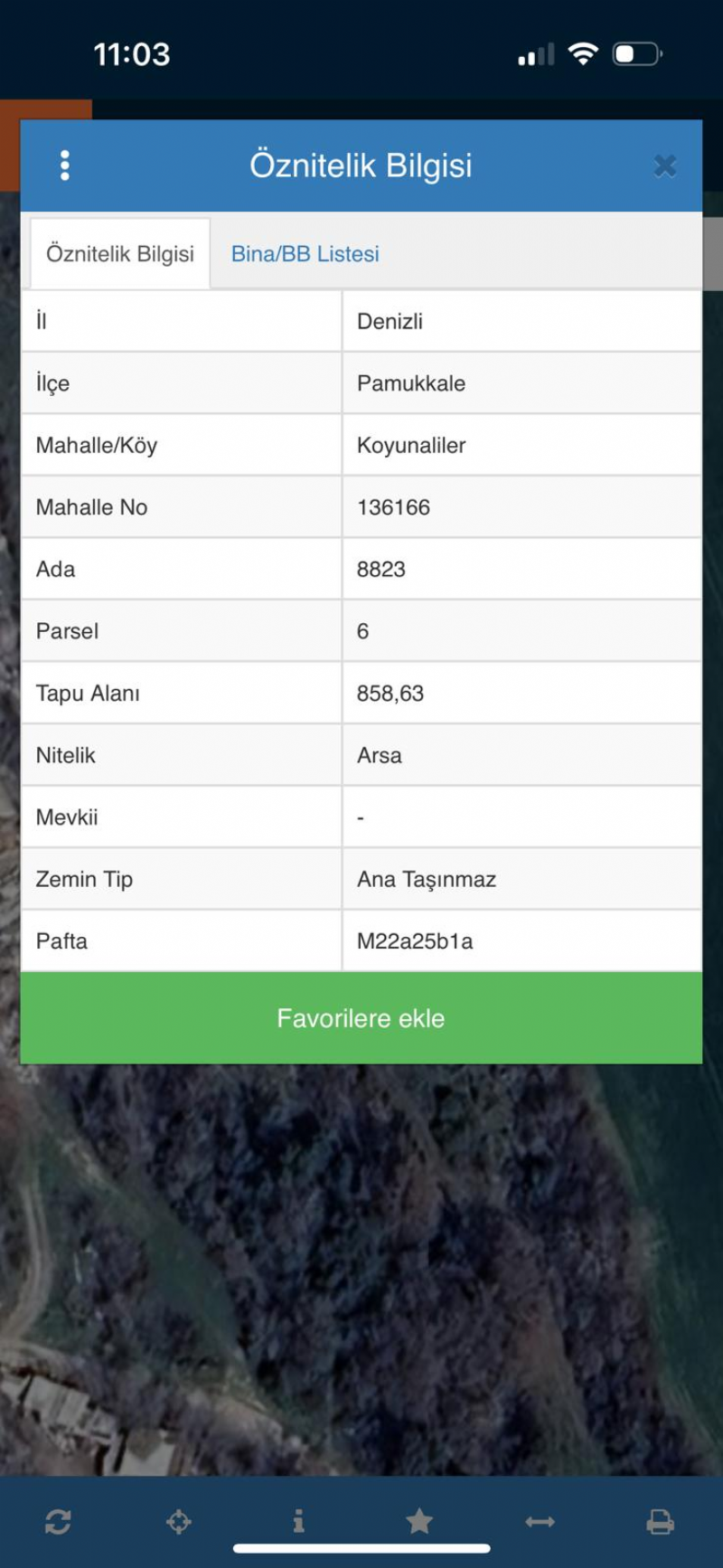Select the Öznitelik Bilgisi tab
This screenshot has width=723, height=1568.
pyautogui.click(x=120, y=254)
